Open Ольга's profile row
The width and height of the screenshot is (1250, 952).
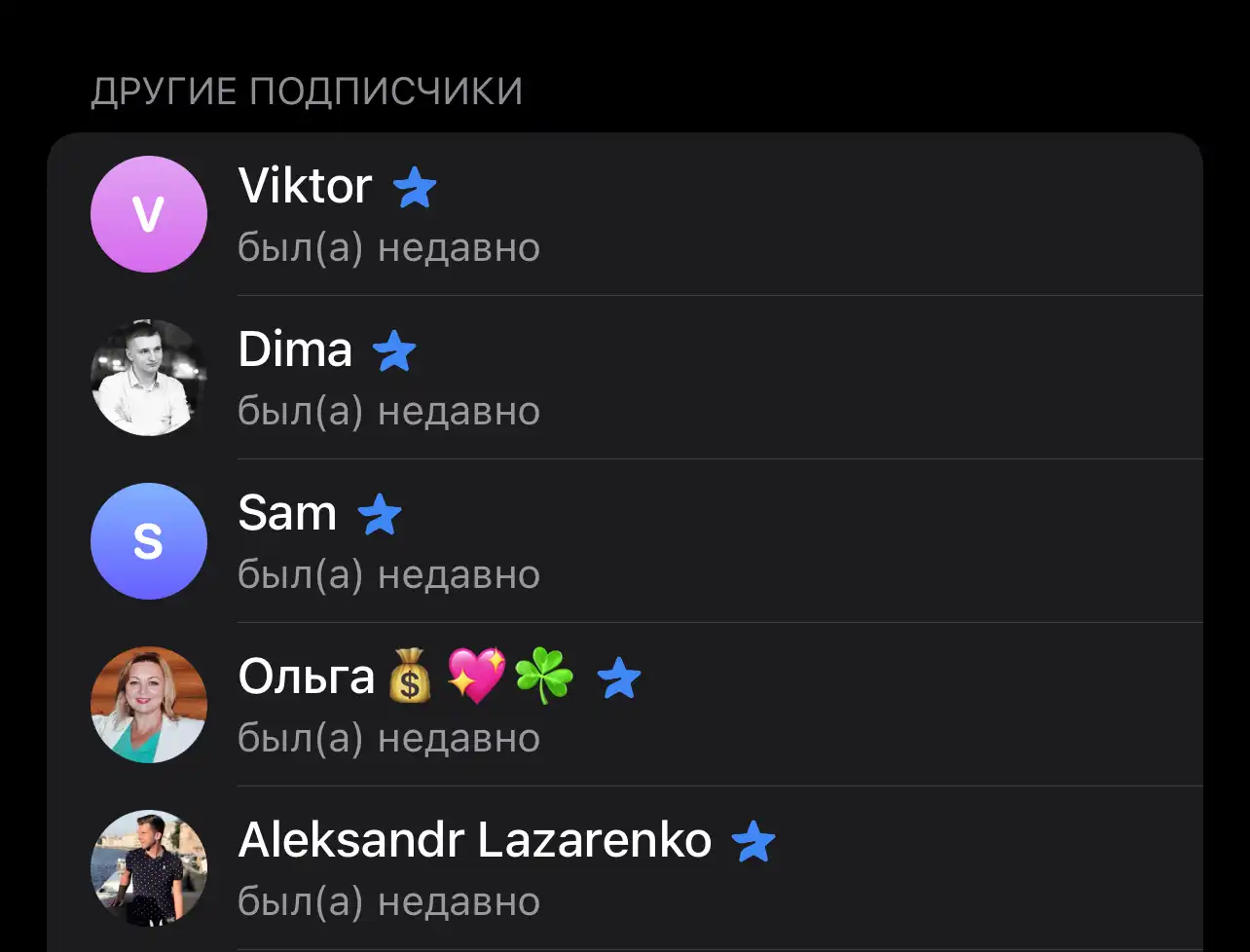pyautogui.click(x=623, y=705)
